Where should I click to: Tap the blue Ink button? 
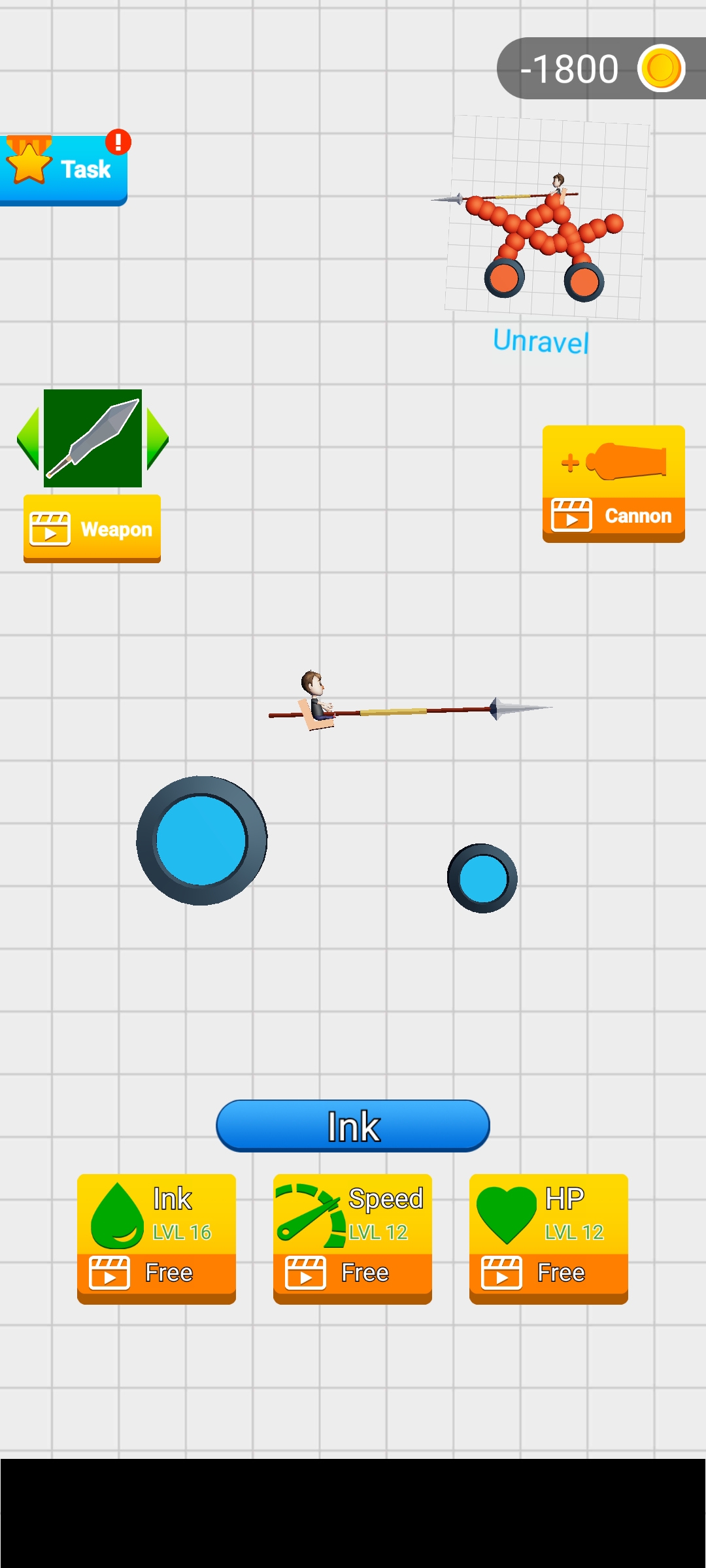pos(353,1126)
